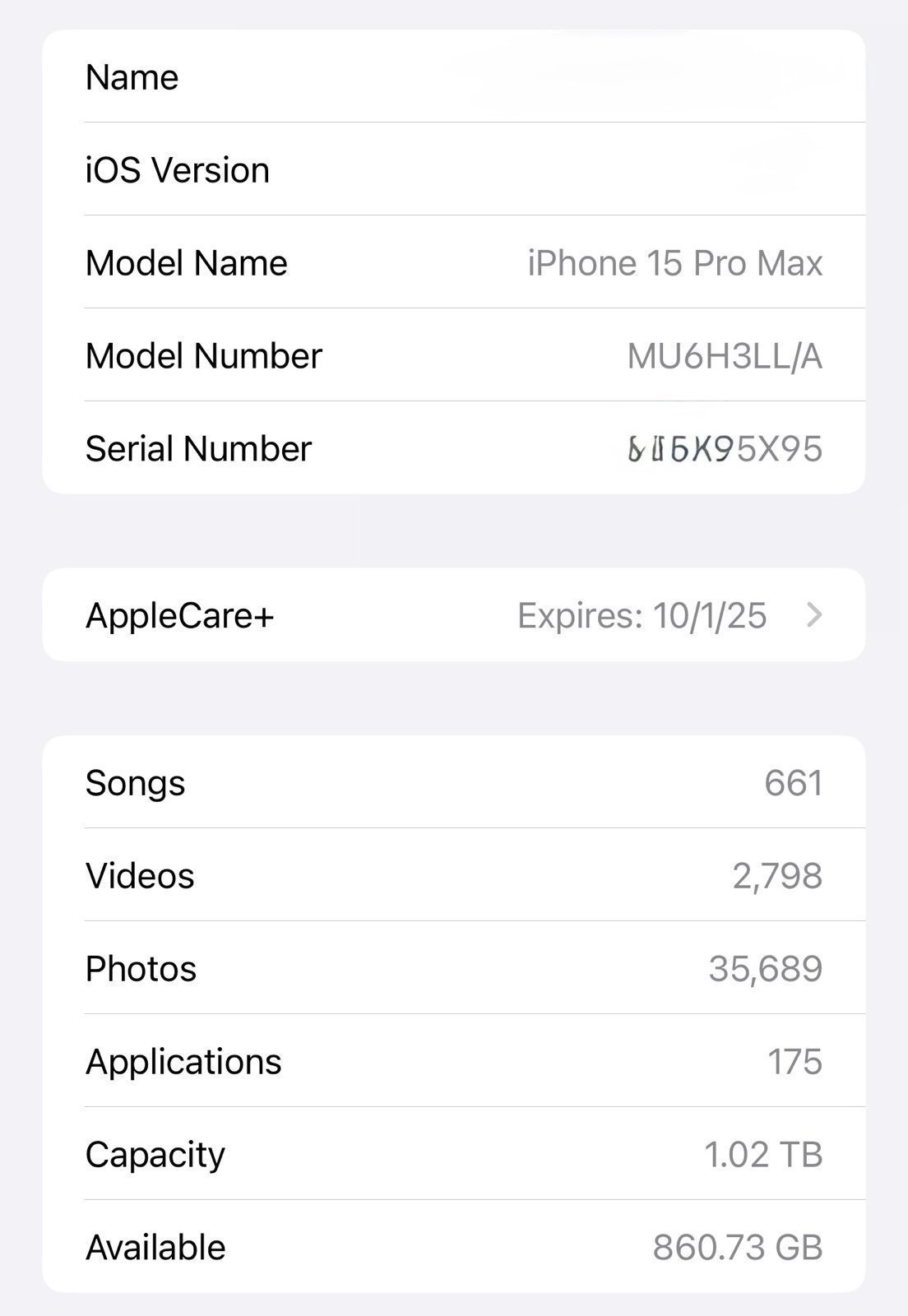Tap the chevron next to AppleCare+ expiration
The image size is (908, 1316).
click(x=813, y=614)
